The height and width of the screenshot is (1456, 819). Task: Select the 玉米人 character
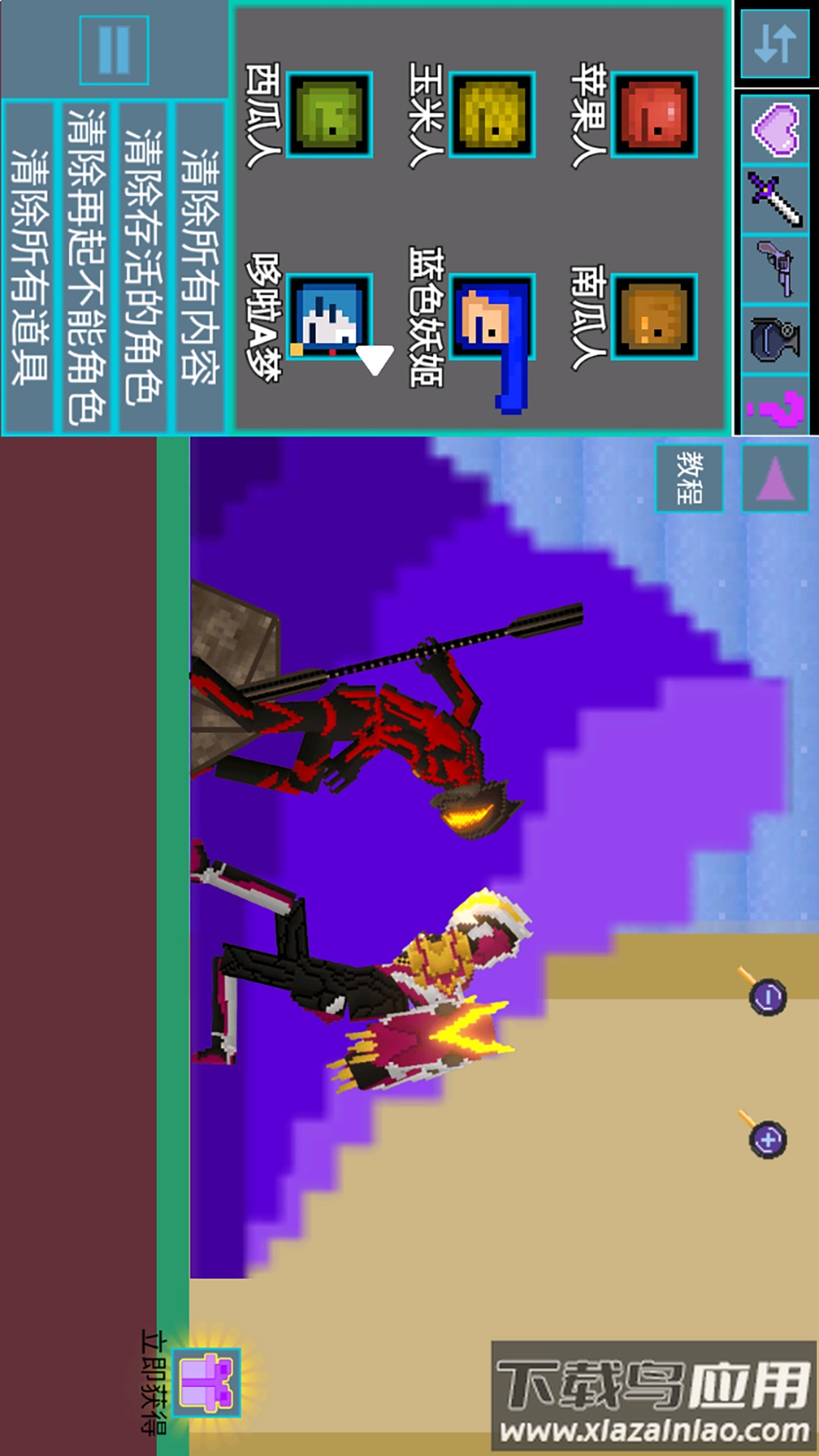493,115
